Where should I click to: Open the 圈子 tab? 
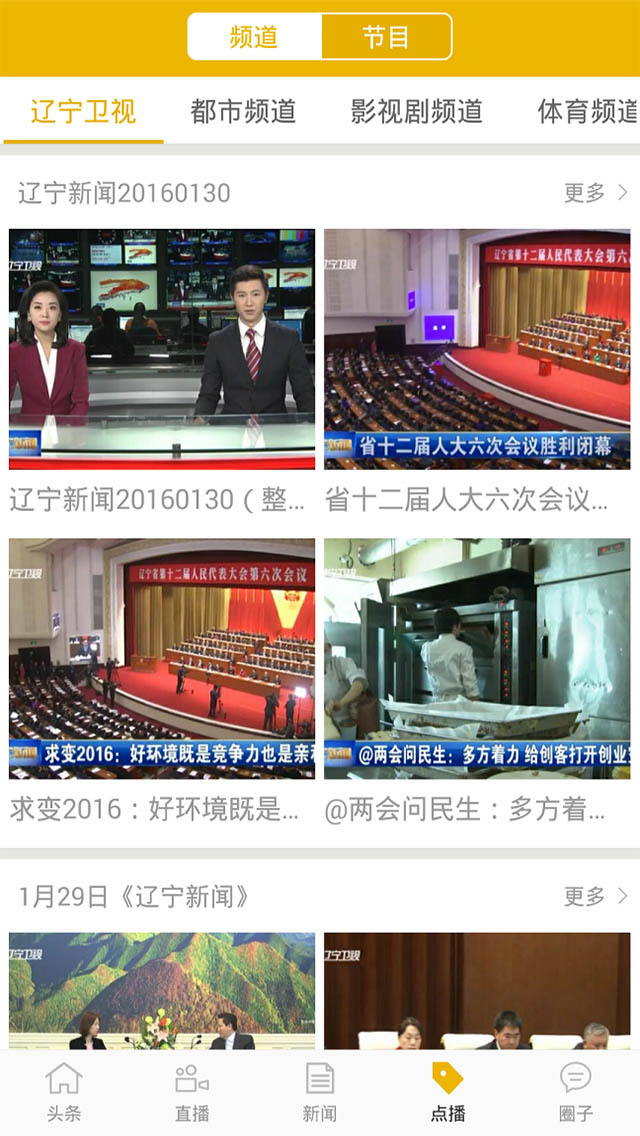(576, 1092)
